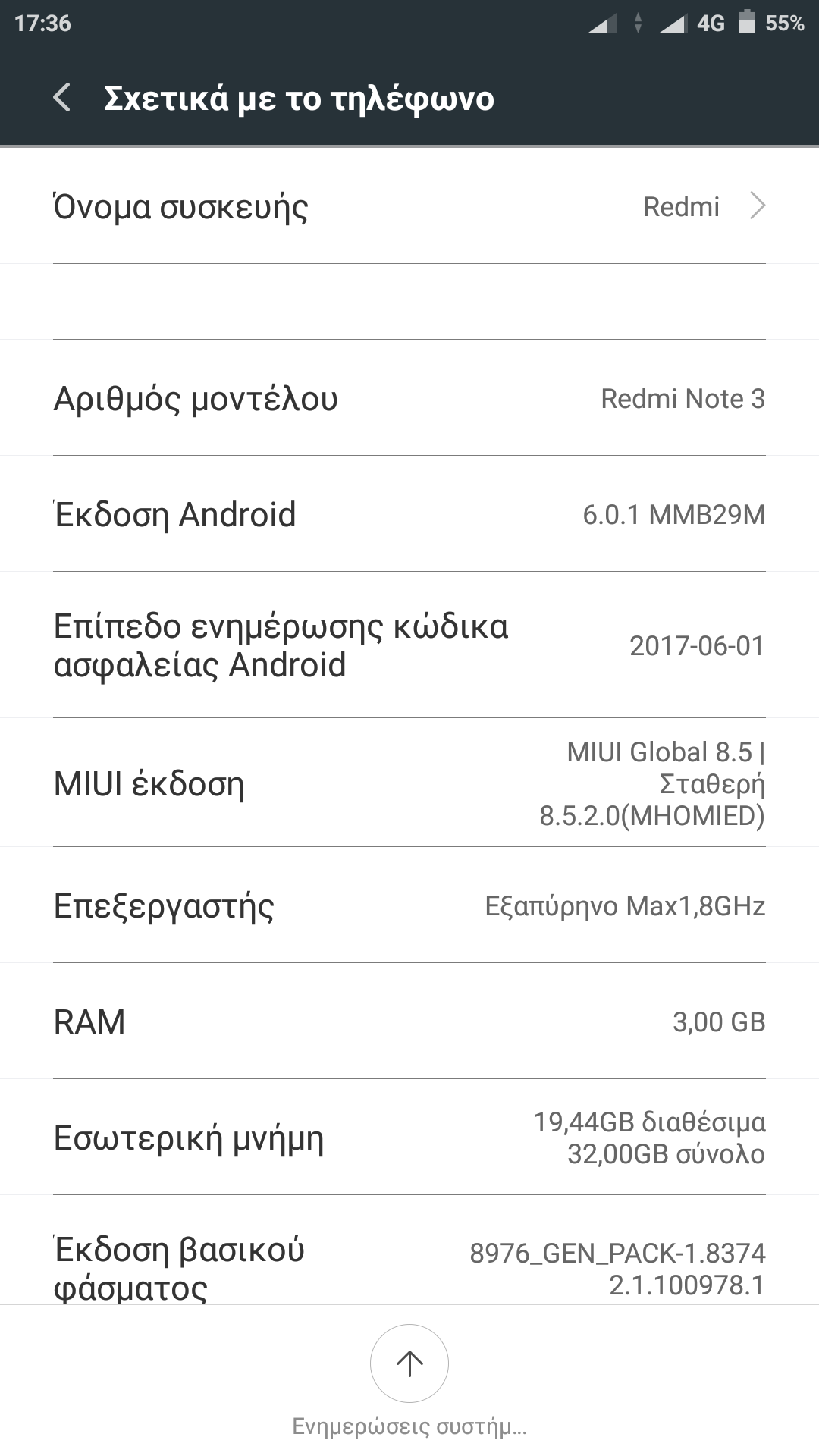
Task: Tap the MIUI έκδοση row
Action: [409, 783]
